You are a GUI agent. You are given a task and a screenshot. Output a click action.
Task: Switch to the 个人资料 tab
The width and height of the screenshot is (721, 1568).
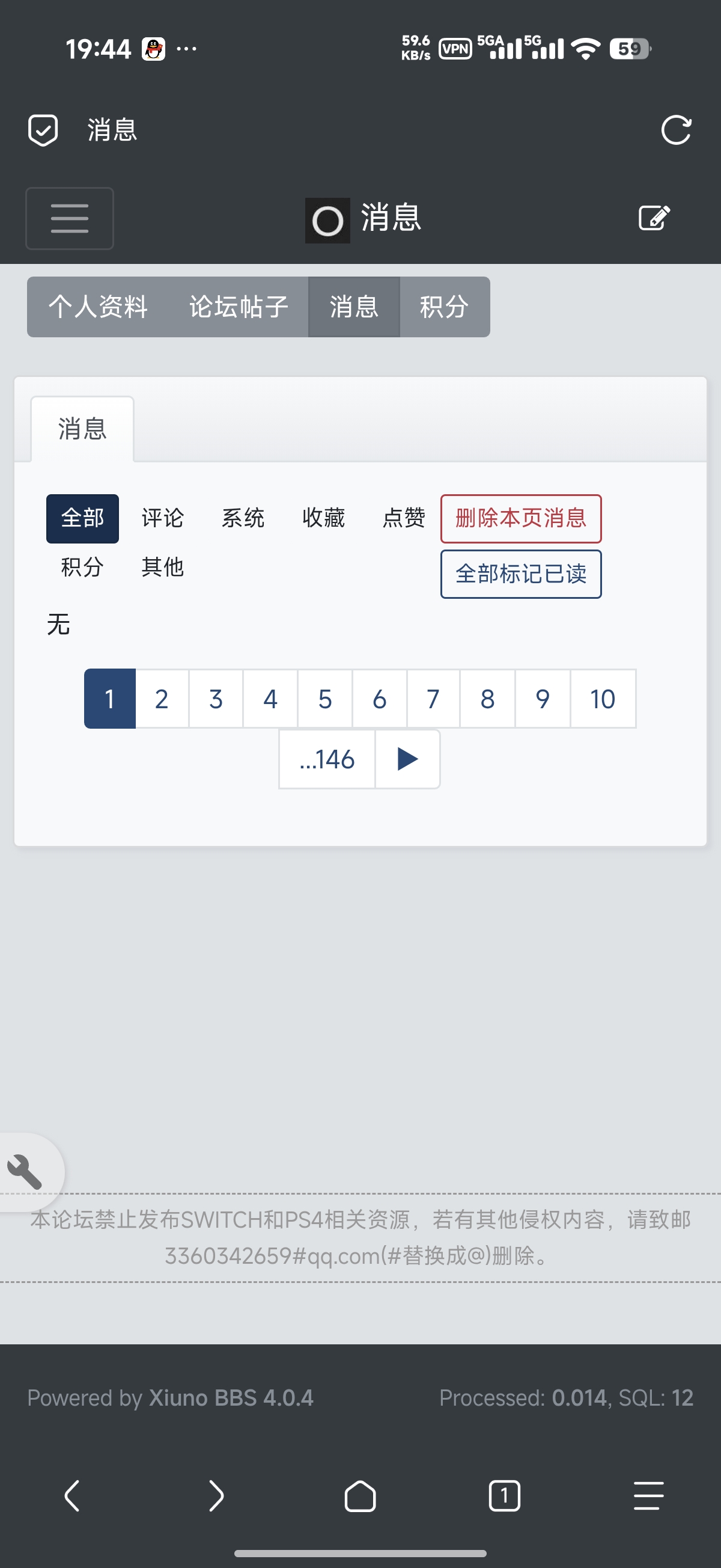tap(98, 306)
